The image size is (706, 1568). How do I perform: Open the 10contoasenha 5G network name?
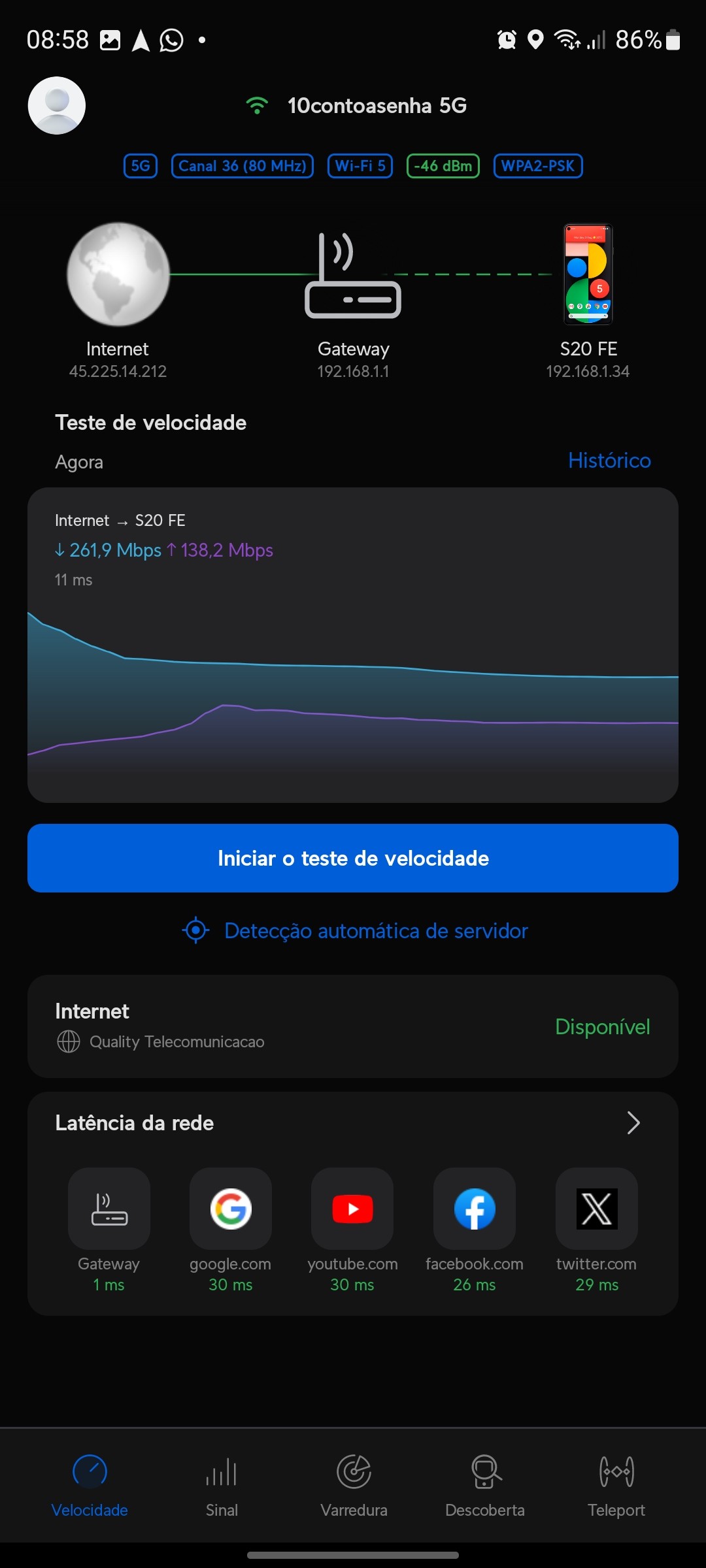pos(376,106)
